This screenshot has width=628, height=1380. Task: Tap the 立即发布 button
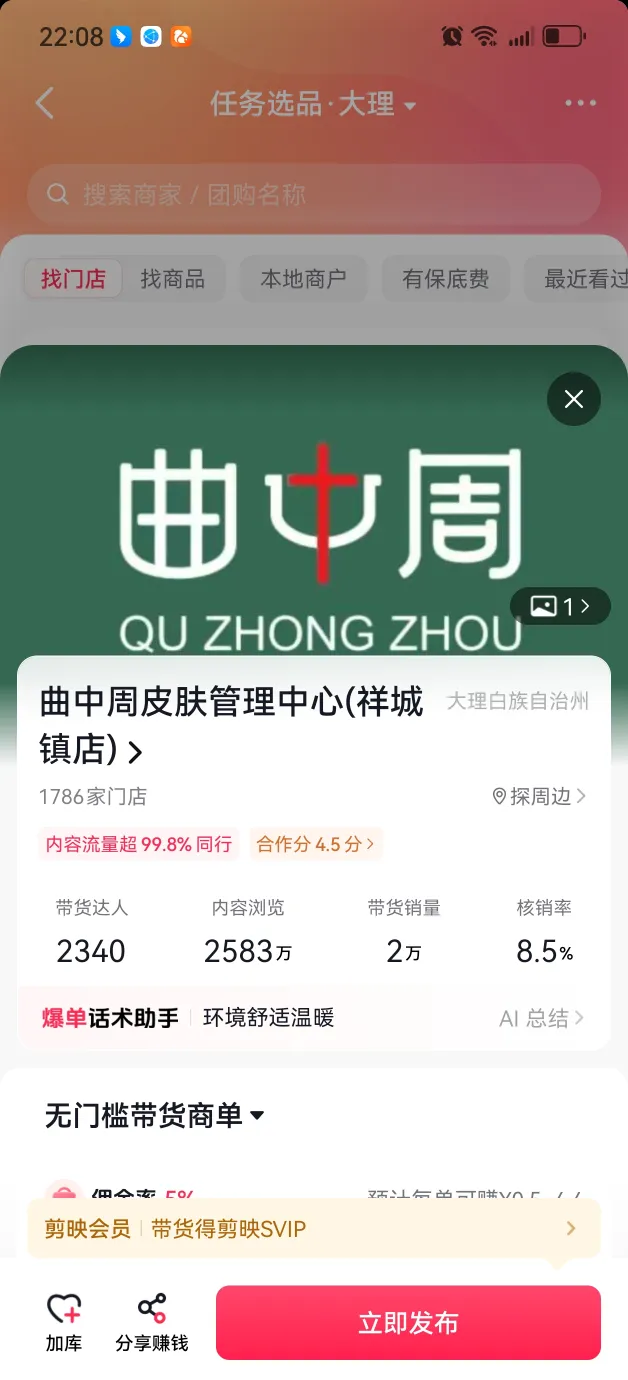pos(408,1323)
